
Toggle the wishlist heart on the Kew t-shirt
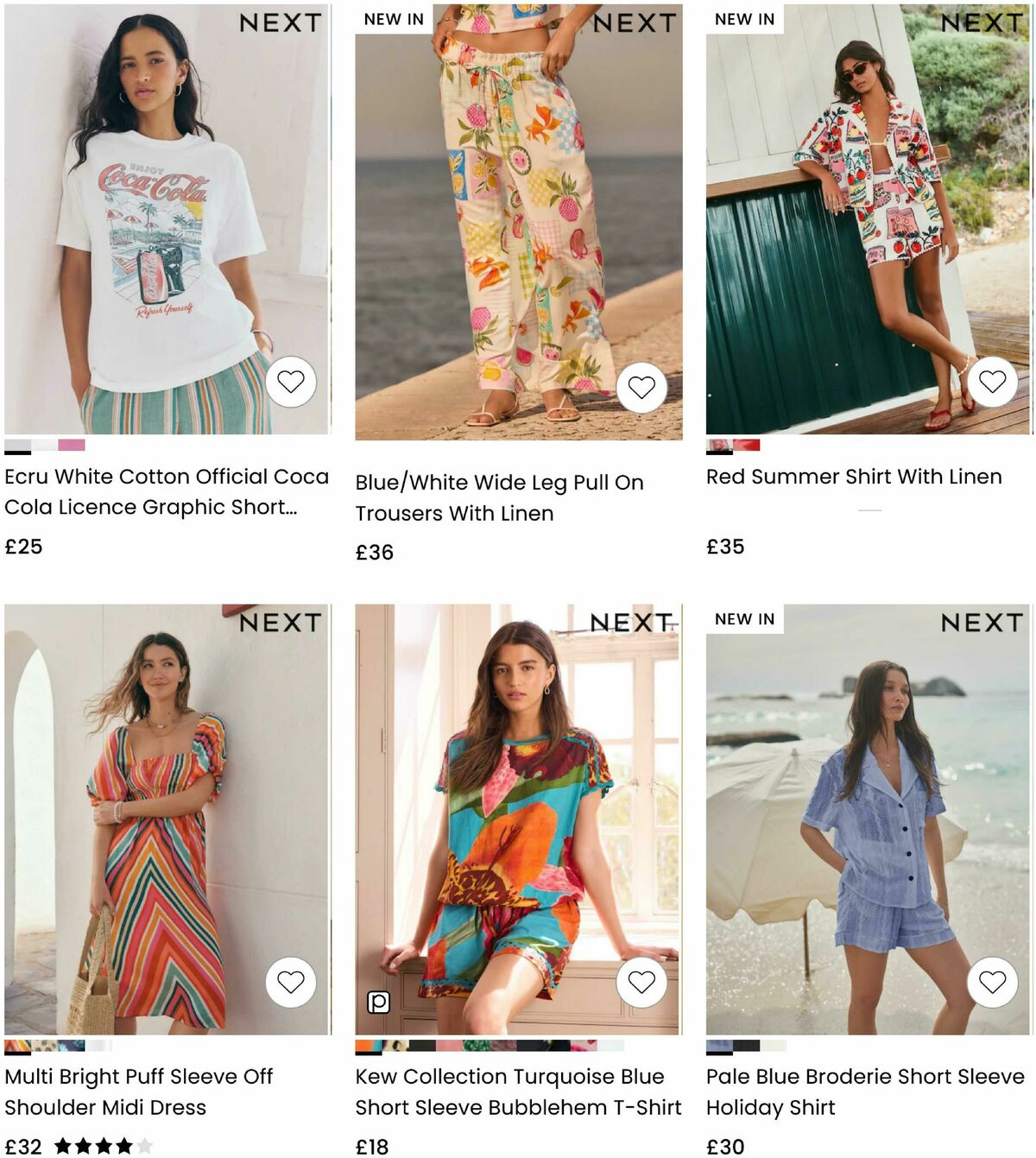pos(641,981)
